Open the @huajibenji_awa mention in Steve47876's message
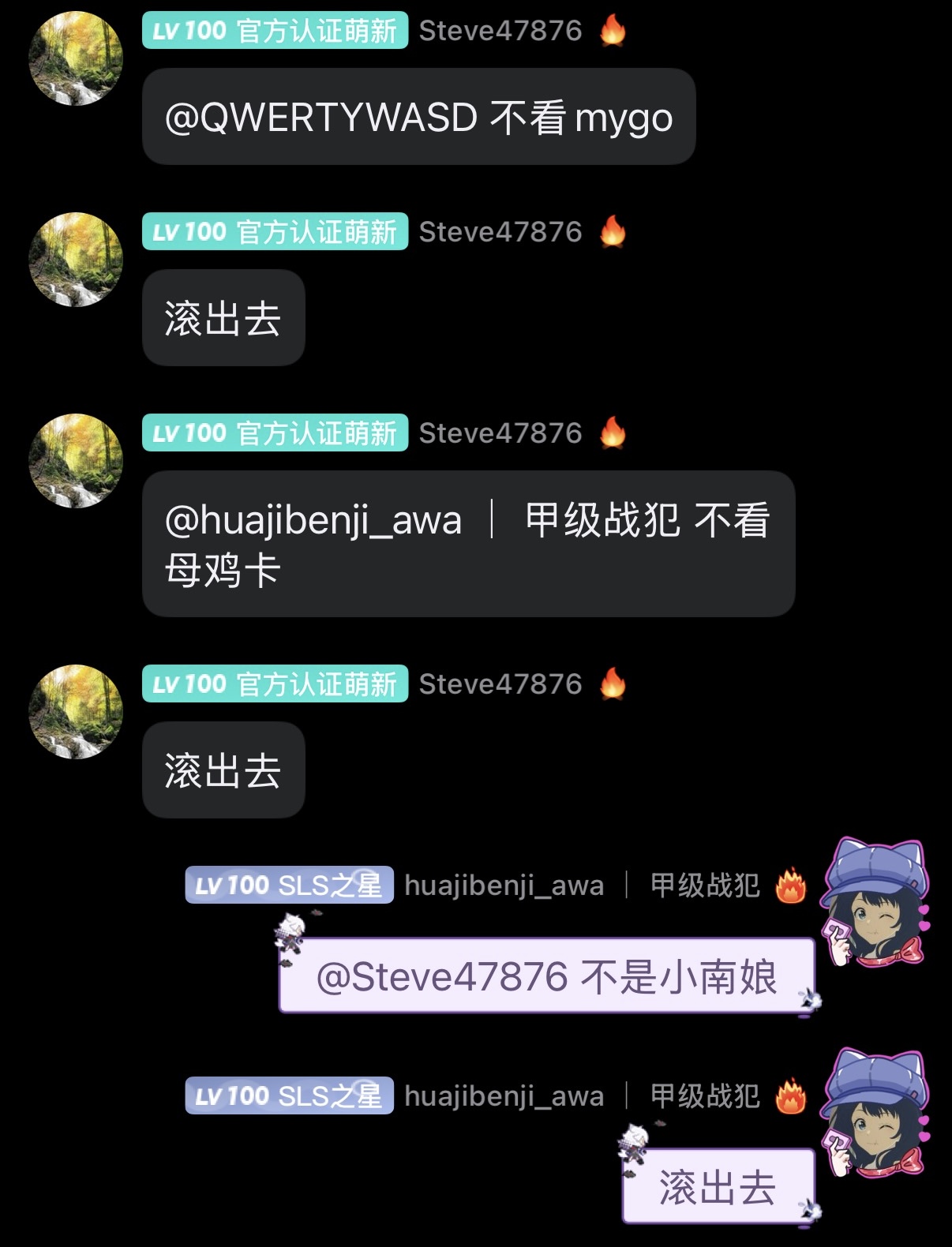Image resolution: width=952 pixels, height=1247 pixels. (313, 521)
